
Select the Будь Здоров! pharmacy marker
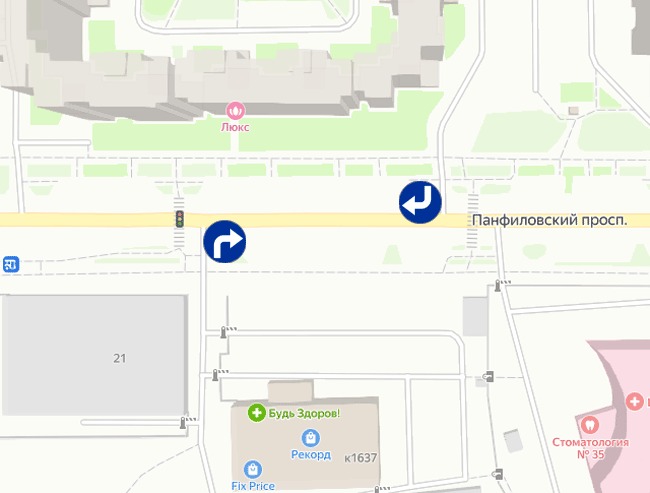point(257,412)
